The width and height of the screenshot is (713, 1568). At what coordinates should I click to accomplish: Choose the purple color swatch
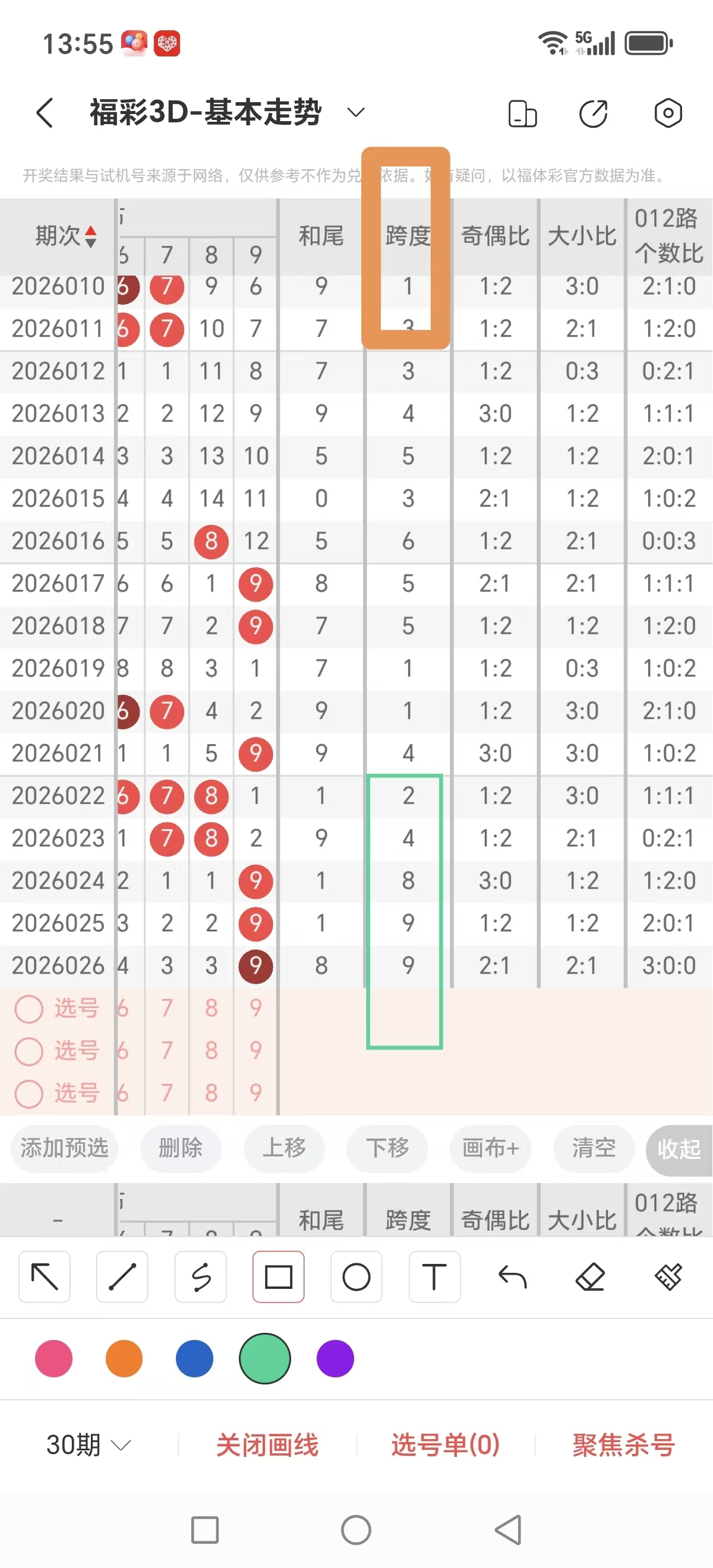[x=334, y=1358]
